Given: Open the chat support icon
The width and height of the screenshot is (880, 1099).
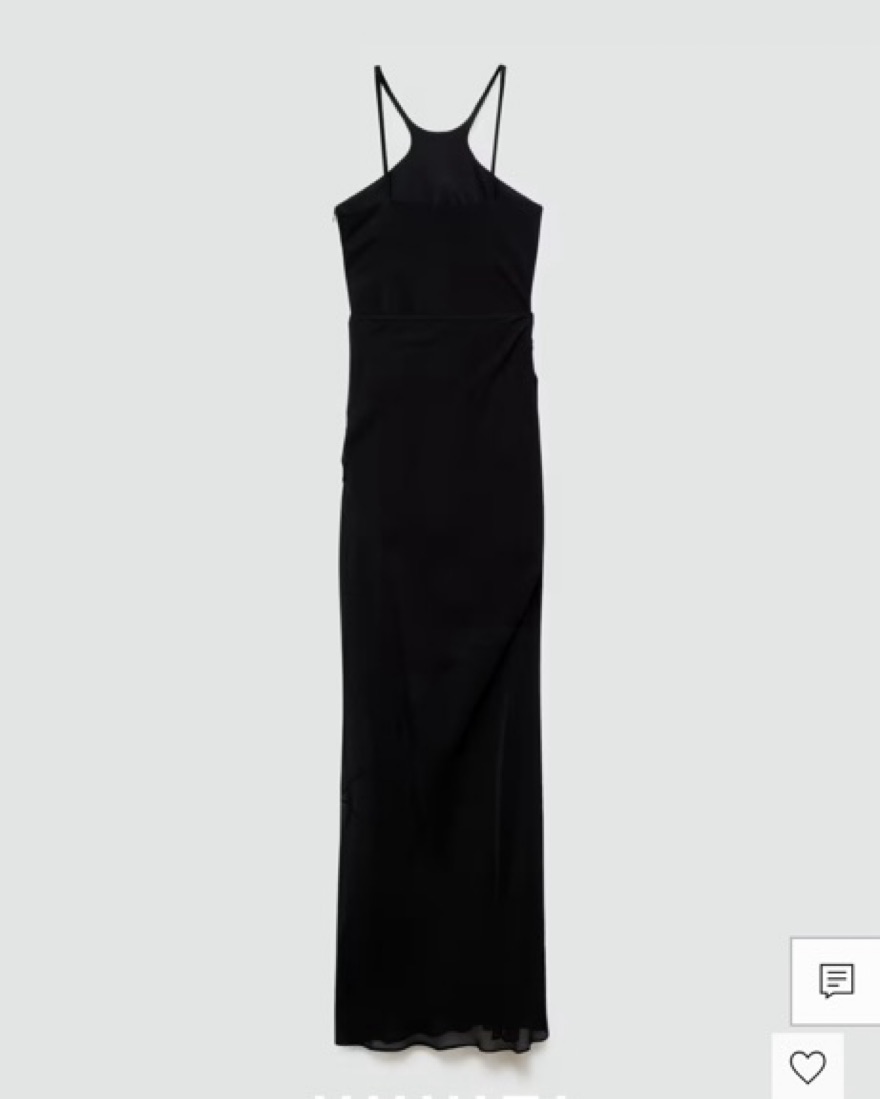Looking at the screenshot, I should (836, 981).
